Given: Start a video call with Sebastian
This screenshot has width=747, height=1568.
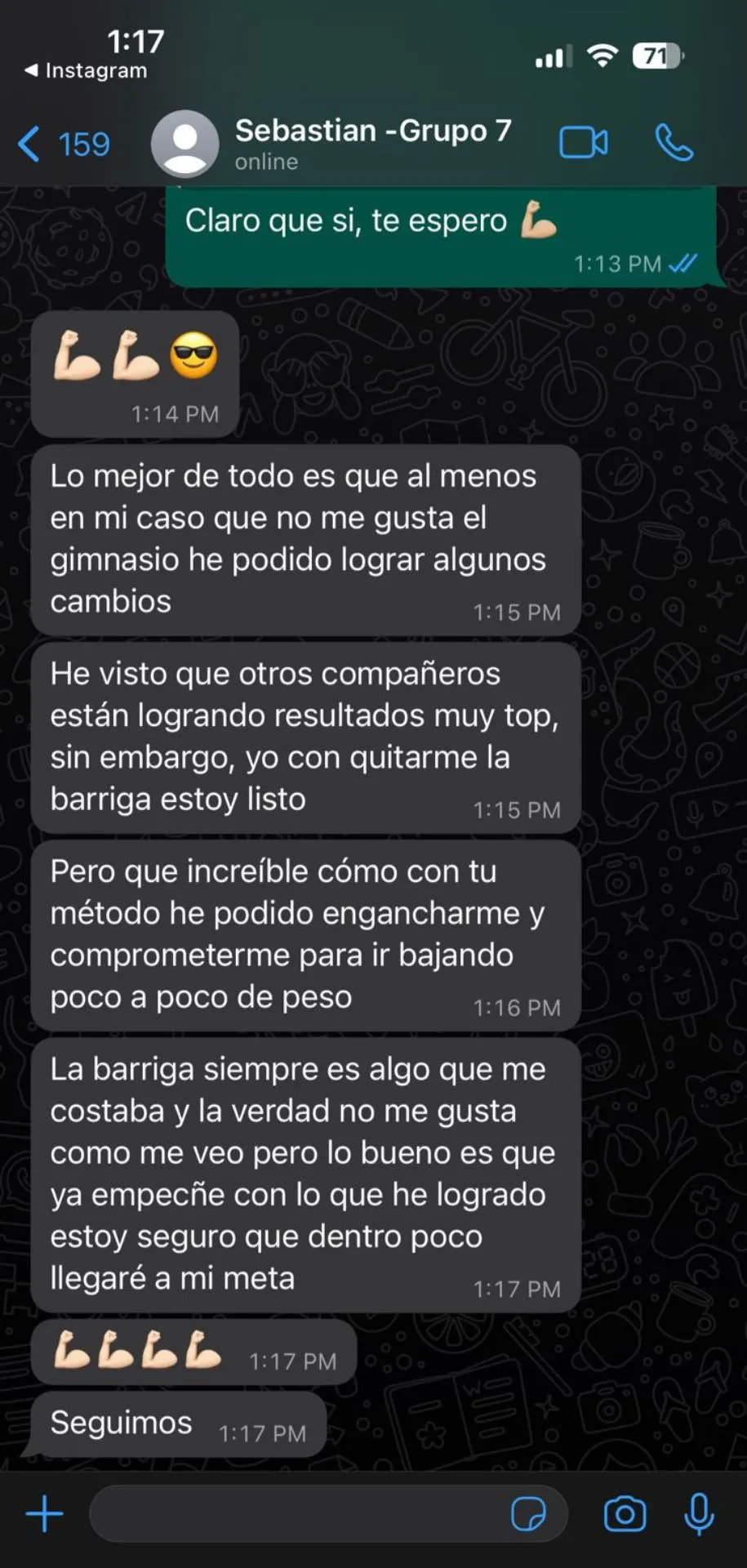Looking at the screenshot, I should point(583,143).
